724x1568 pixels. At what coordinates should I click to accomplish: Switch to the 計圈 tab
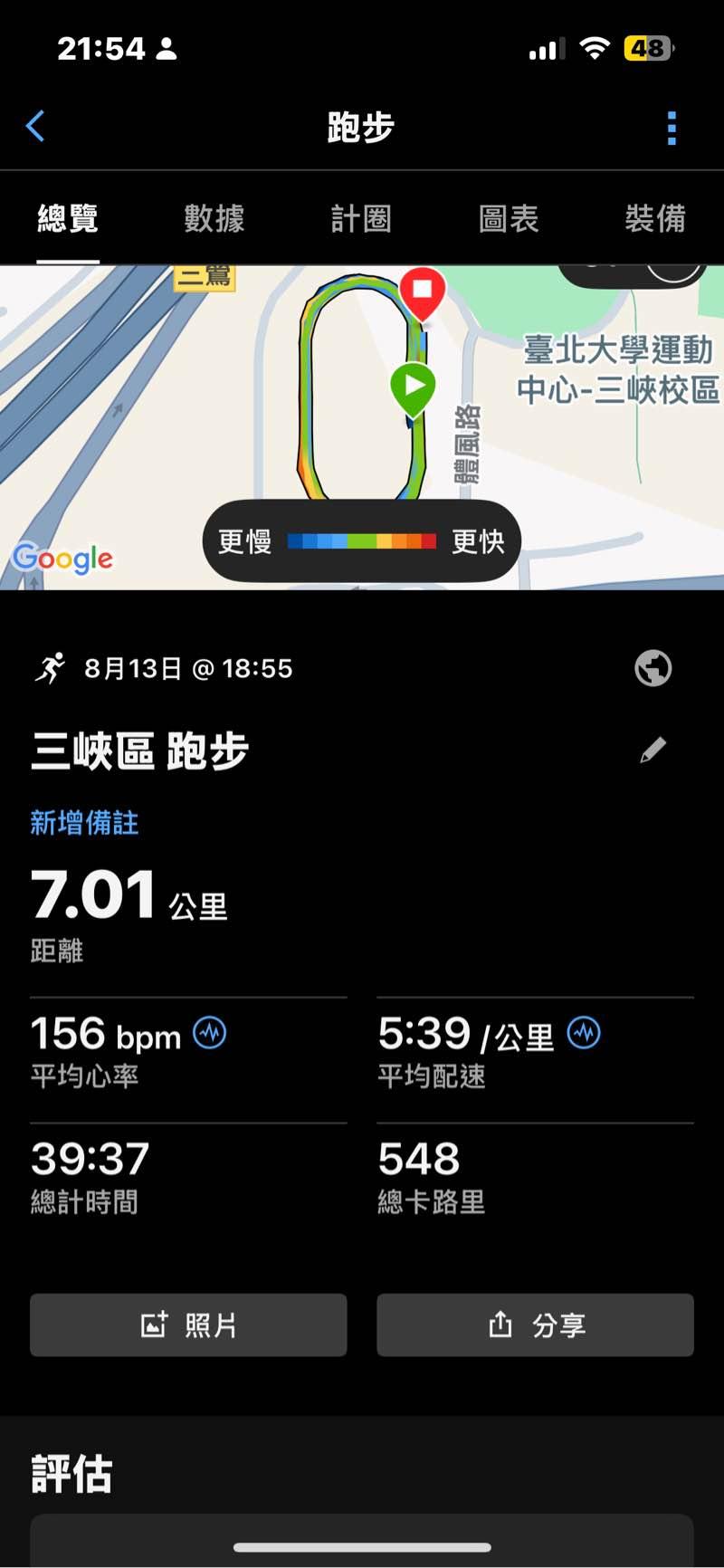tap(361, 219)
